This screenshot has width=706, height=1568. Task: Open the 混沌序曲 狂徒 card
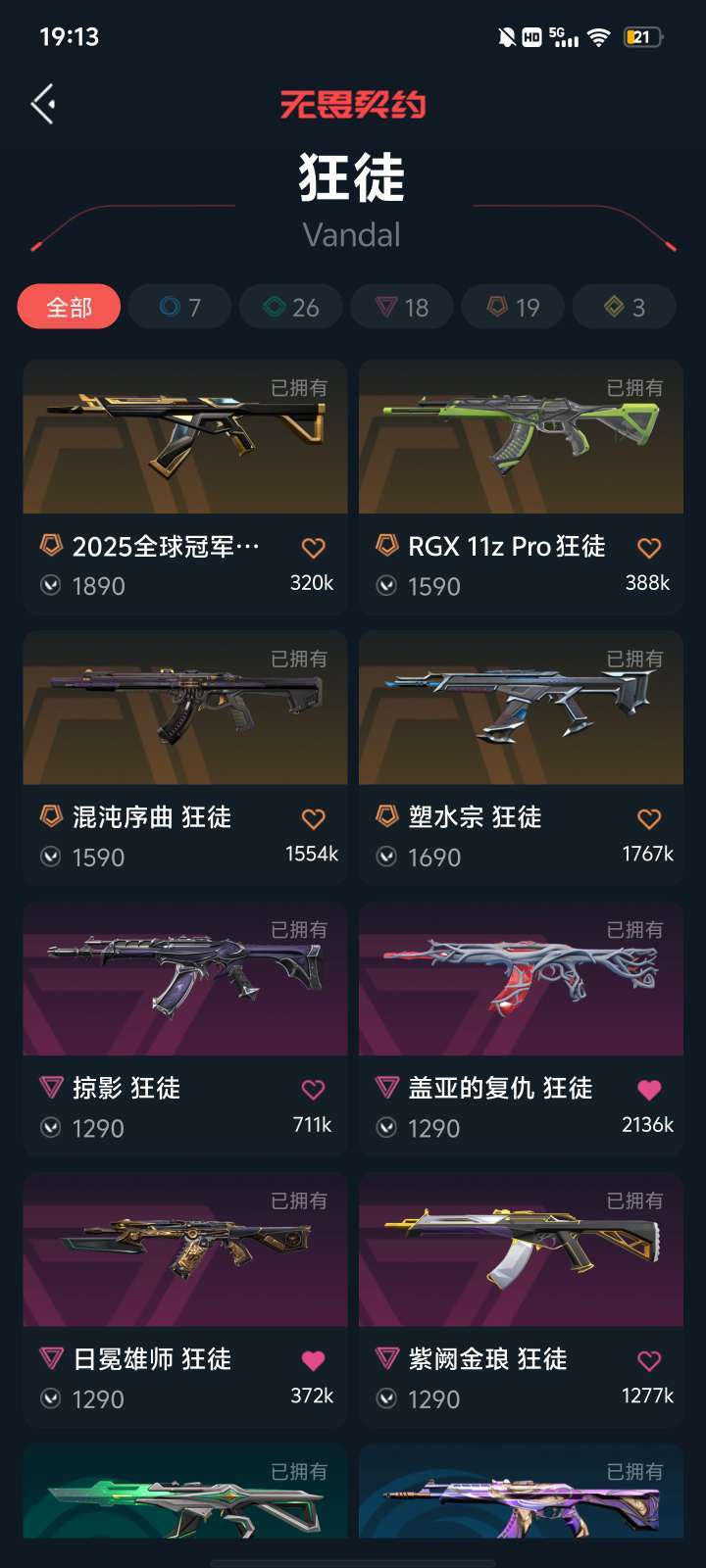pos(185,759)
